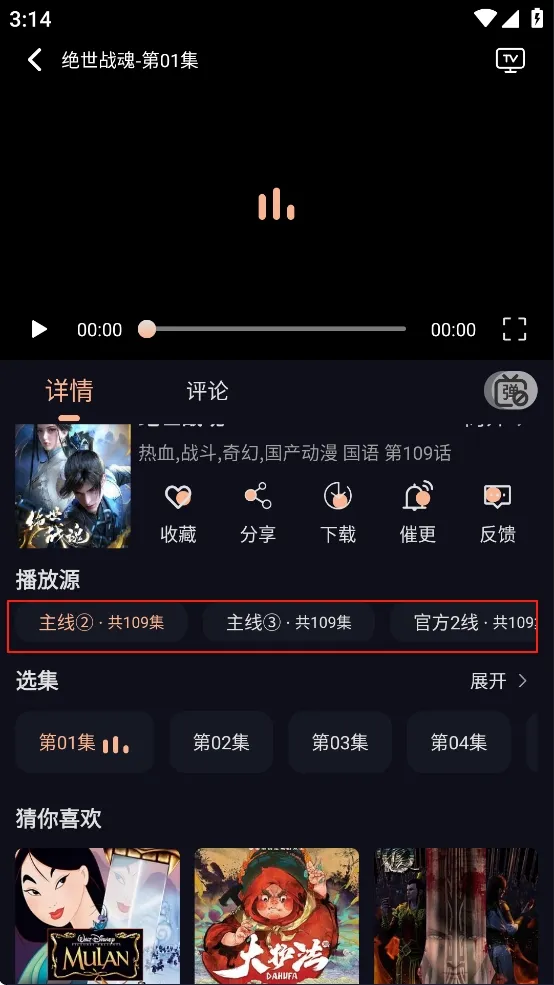Expand the episode list with 展开

499,681
